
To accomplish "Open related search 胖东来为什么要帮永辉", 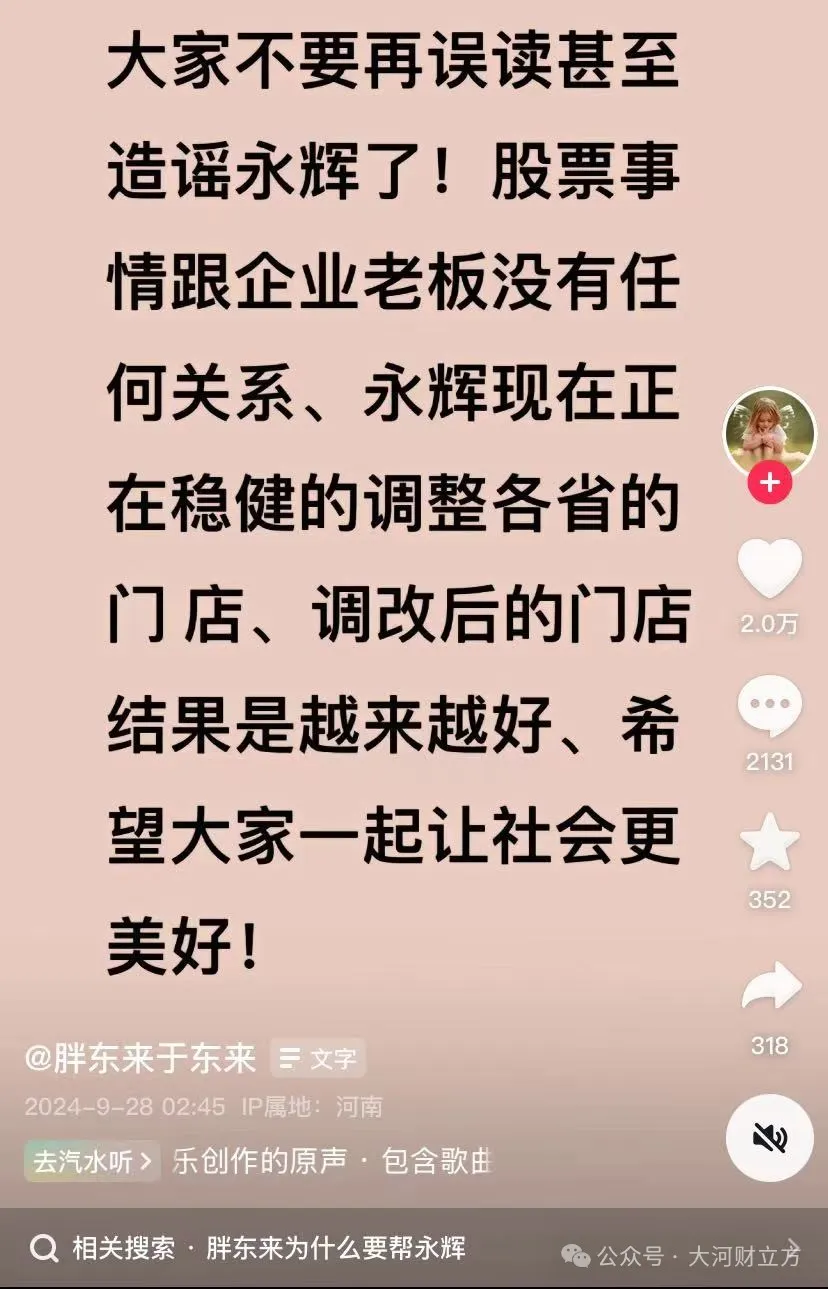I will tap(268, 1248).
